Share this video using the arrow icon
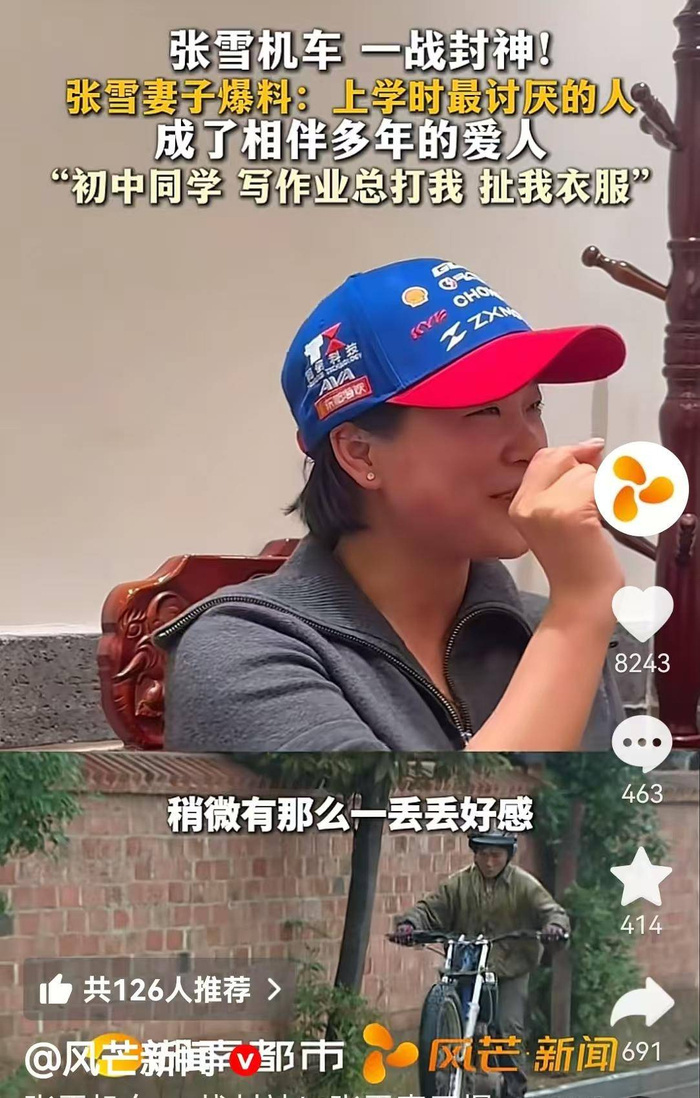This screenshot has height=1098, width=700. [x=641, y=1003]
